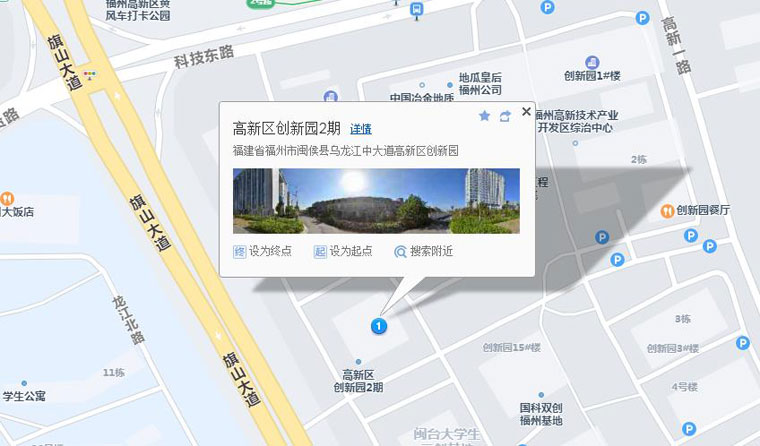Favorite this place with the star icon

[x=485, y=116]
